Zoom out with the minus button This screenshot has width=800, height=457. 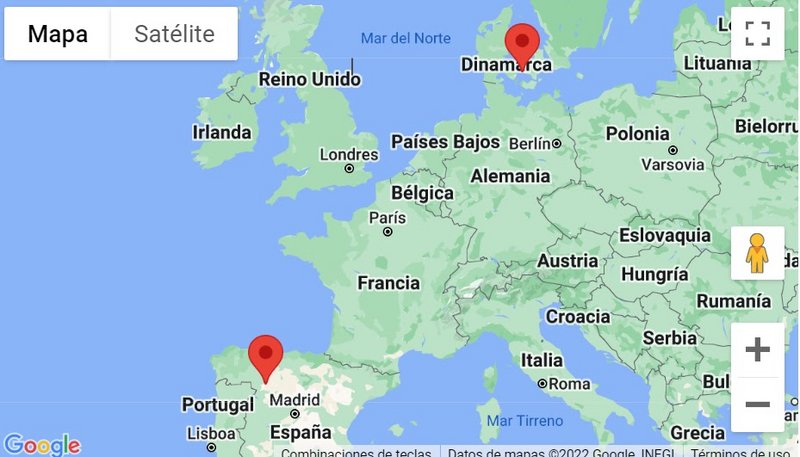point(757,404)
